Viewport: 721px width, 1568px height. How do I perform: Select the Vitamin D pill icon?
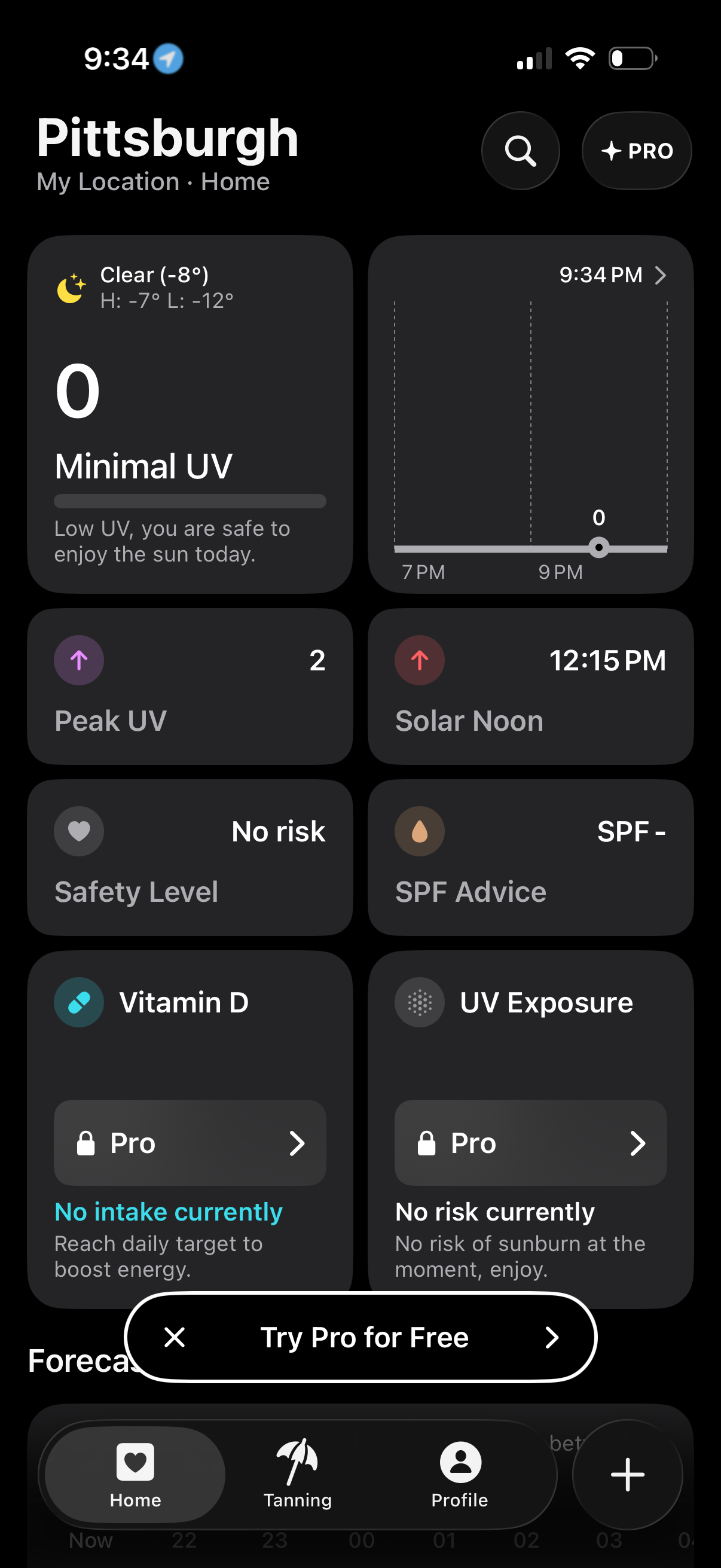pos(78,1002)
